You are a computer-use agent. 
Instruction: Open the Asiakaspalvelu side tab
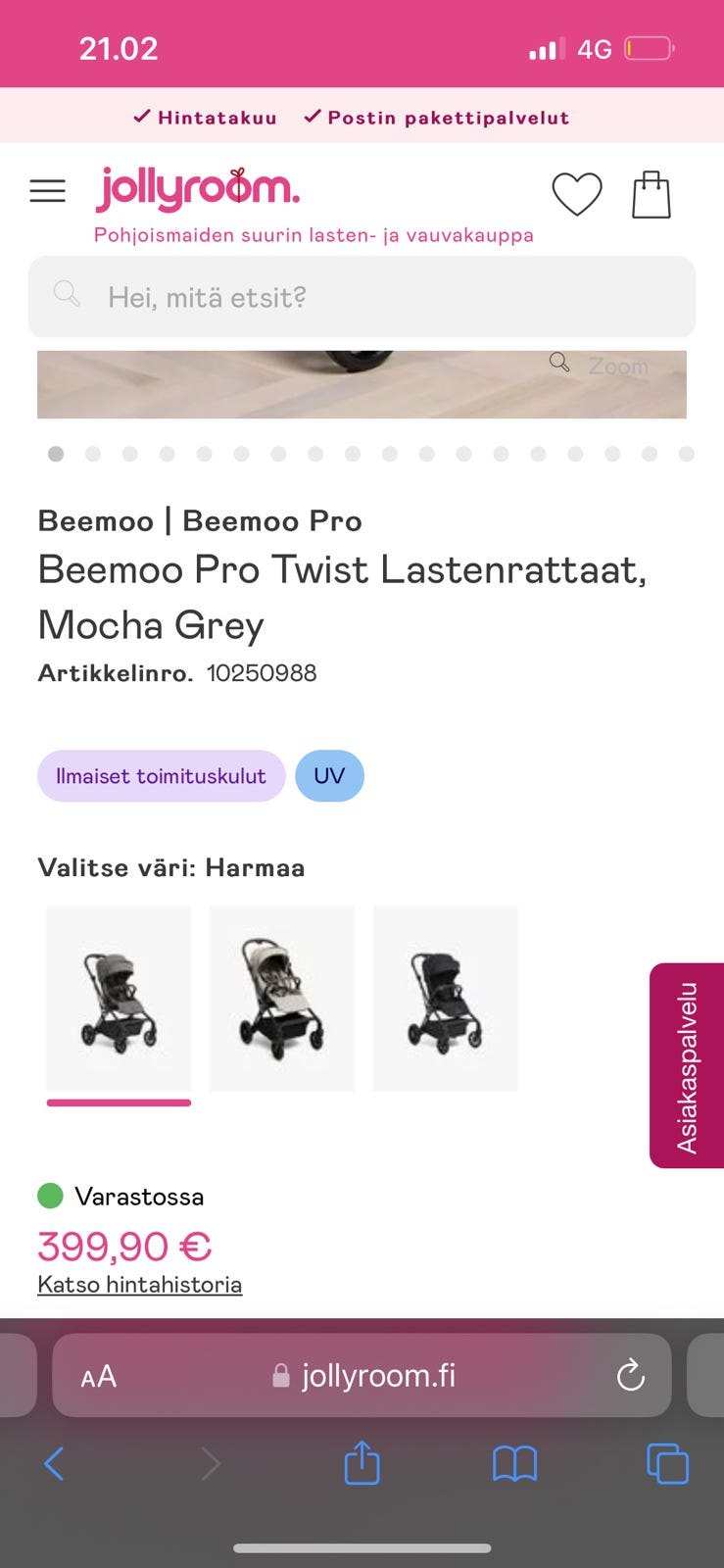687,1066
